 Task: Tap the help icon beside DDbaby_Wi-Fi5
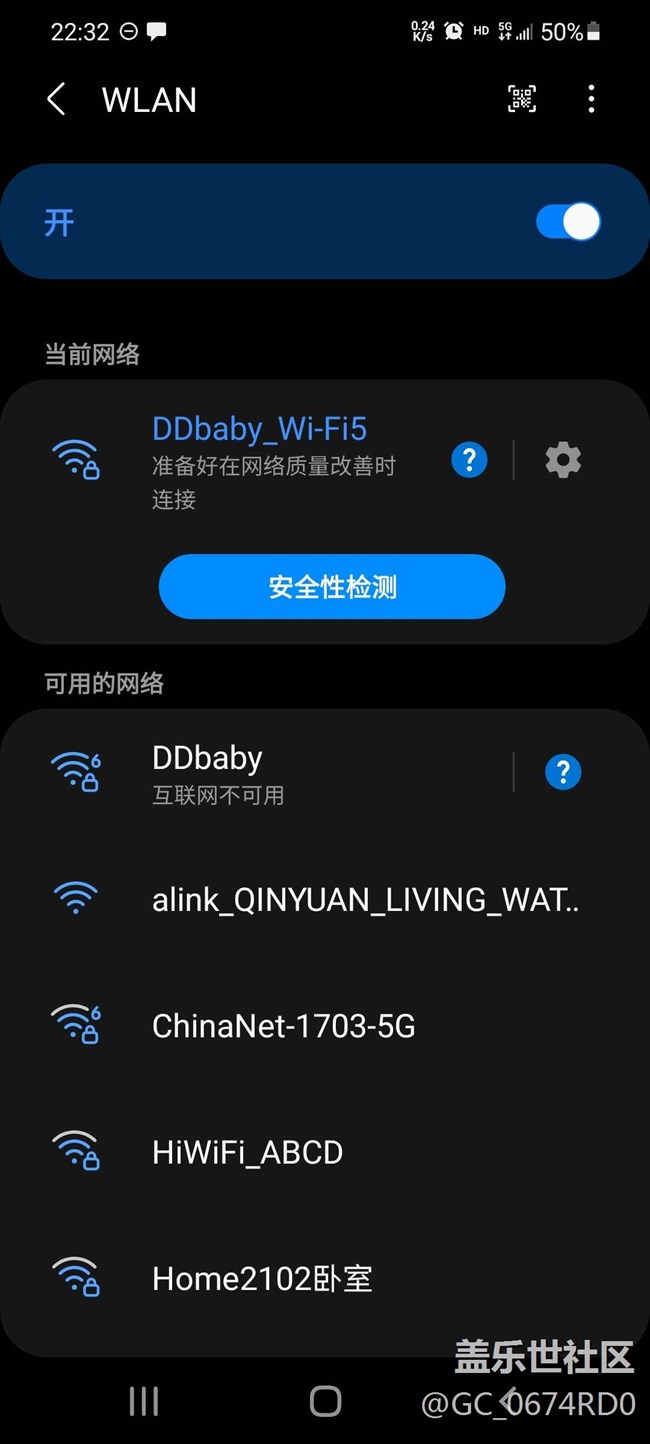click(x=469, y=460)
